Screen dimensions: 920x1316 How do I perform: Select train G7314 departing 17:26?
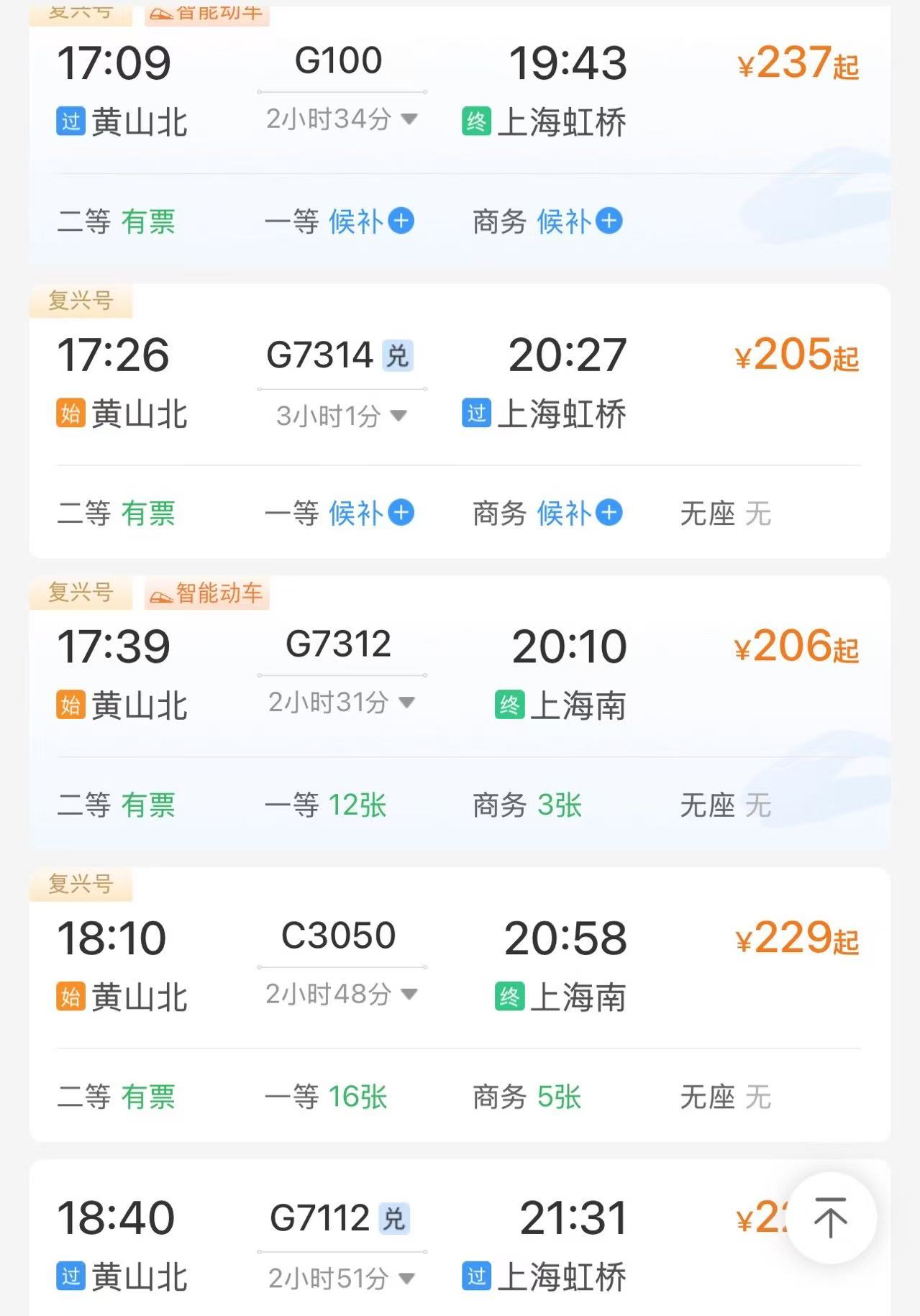point(320,355)
